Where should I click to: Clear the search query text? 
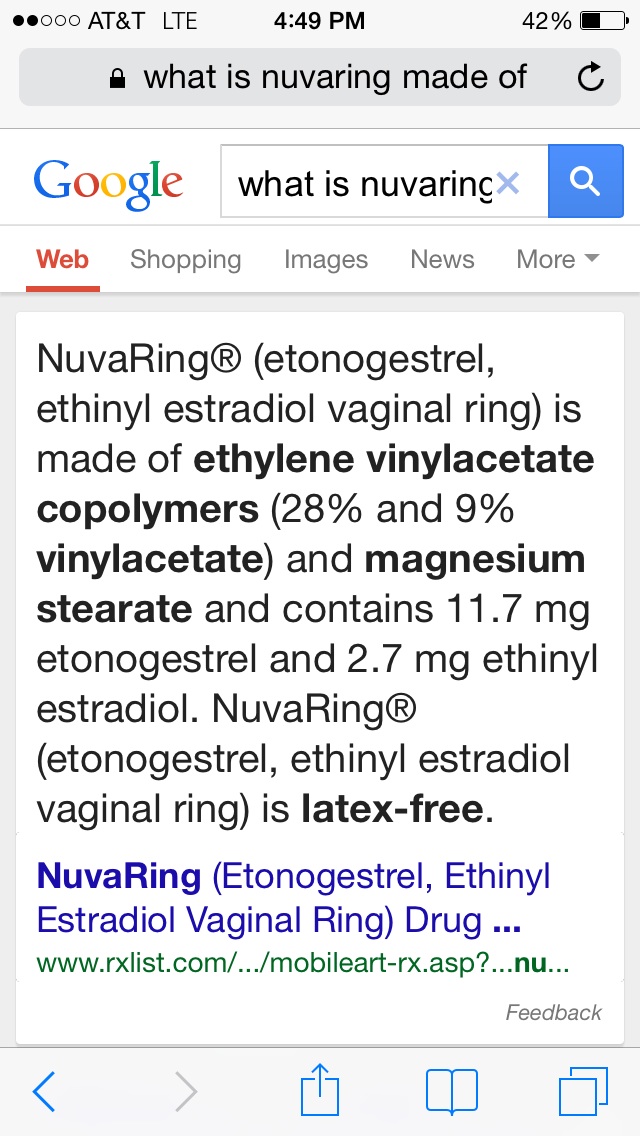(x=509, y=183)
